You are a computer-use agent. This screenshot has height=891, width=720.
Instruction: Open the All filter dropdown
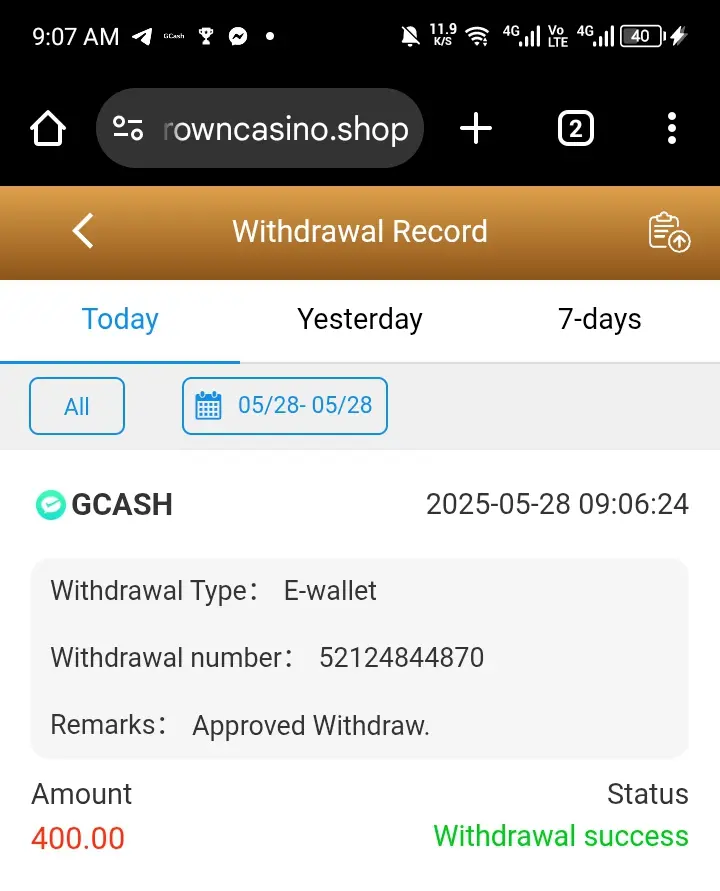point(77,406)
